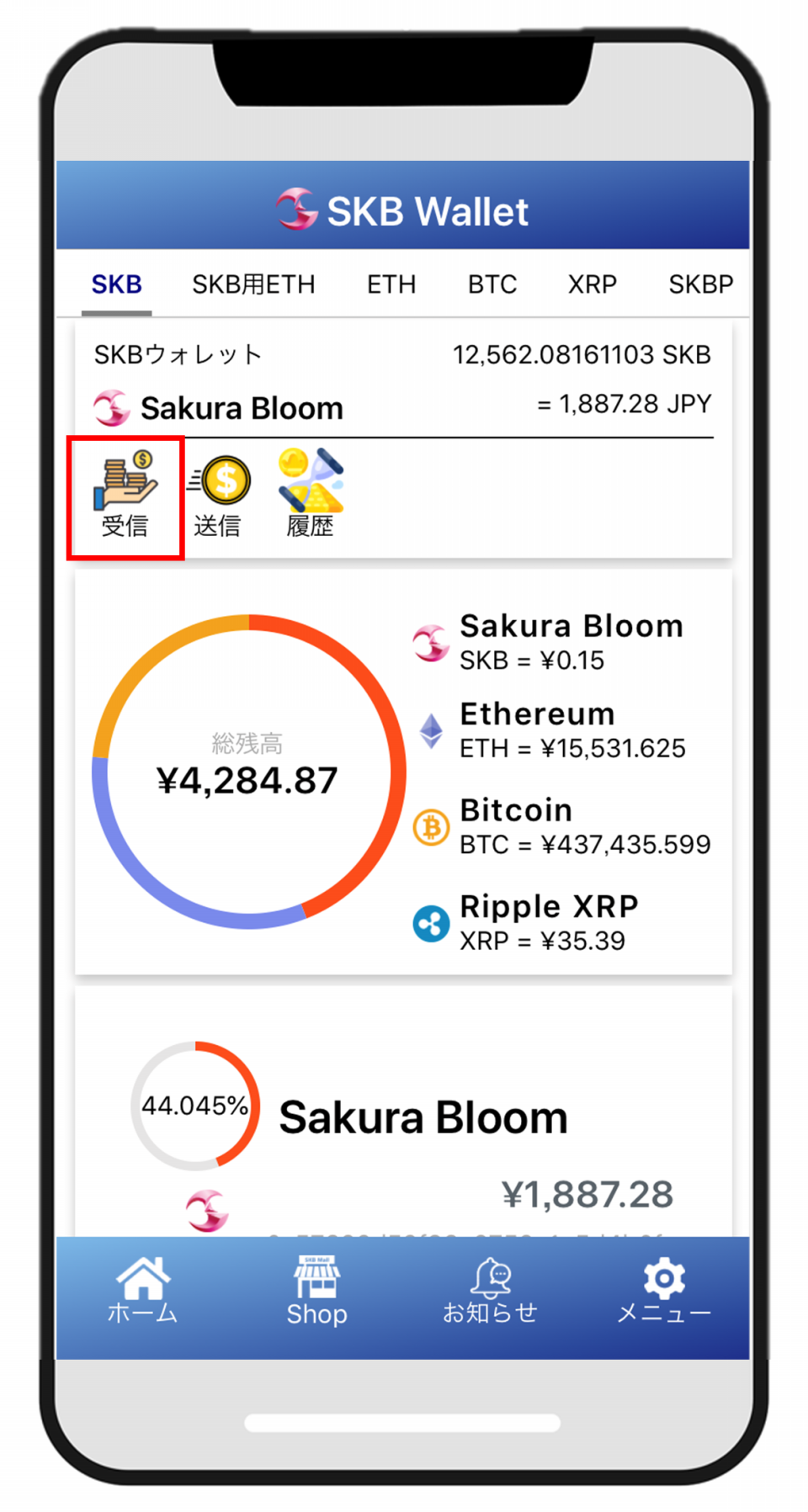Select the ETH tab

pyautogui.click(x=391, y=284)
